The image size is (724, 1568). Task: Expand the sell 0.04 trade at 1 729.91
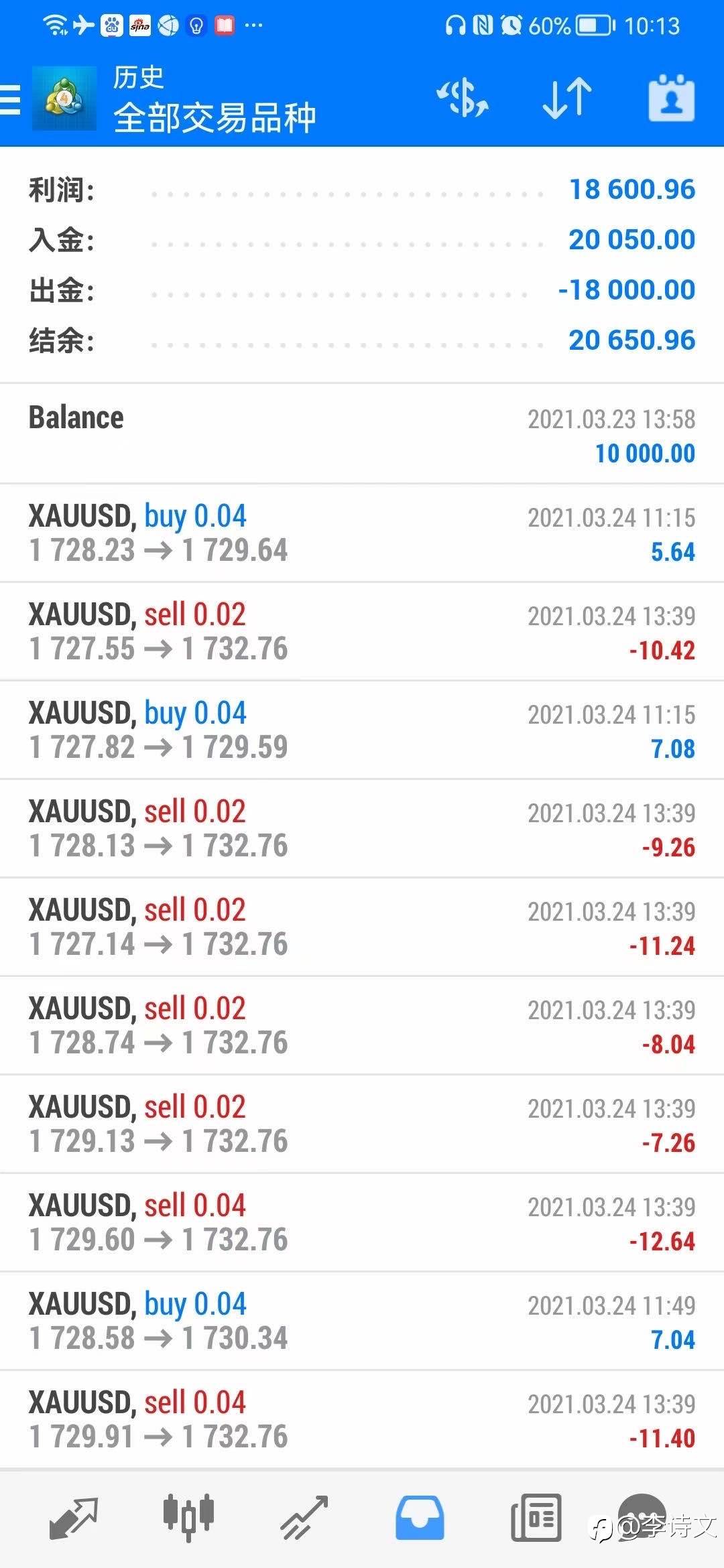pyautogui.click(x=362, y=1420)
